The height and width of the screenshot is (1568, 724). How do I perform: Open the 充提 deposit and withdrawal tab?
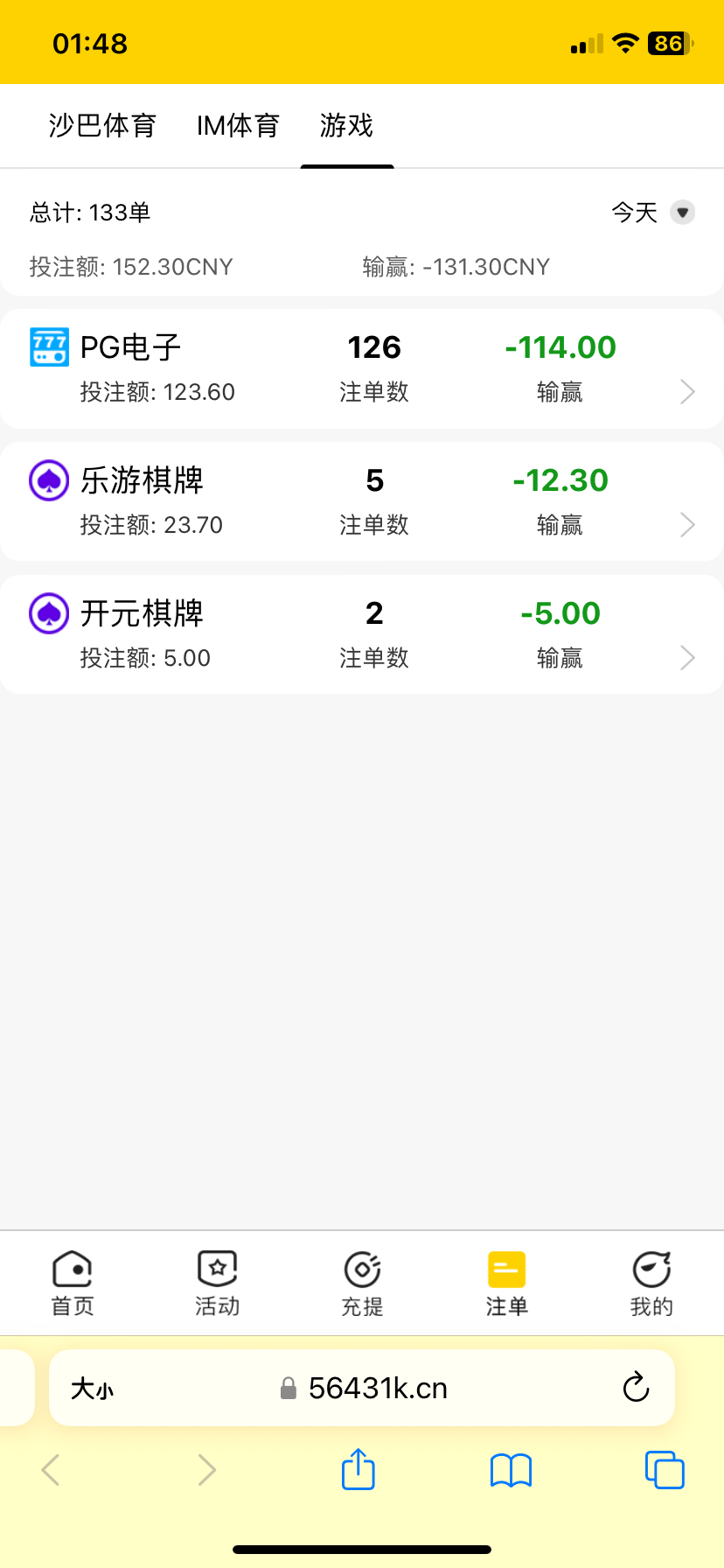pyautogui.click(x=362, y=1283)
